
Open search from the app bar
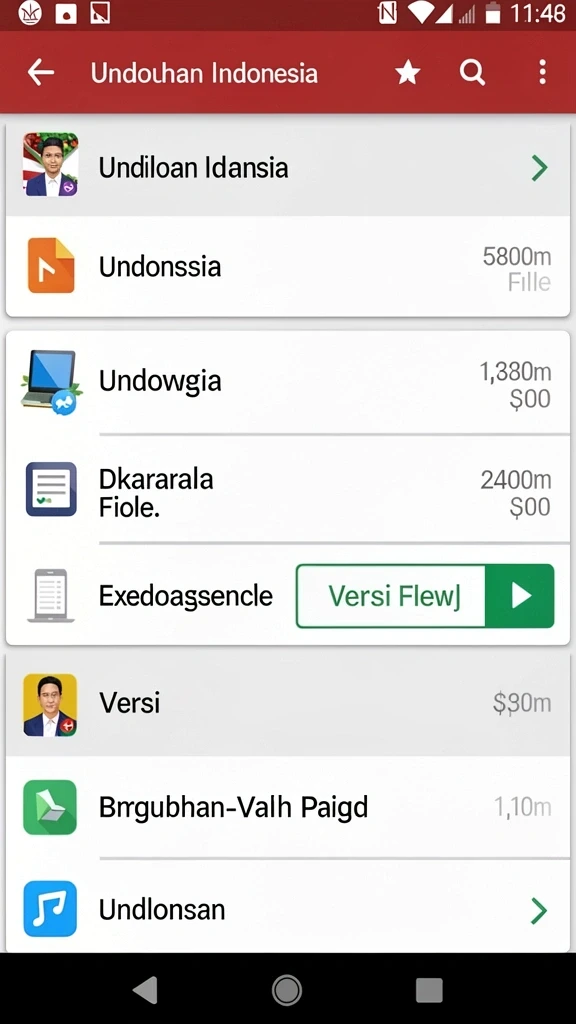coord(472,72)
